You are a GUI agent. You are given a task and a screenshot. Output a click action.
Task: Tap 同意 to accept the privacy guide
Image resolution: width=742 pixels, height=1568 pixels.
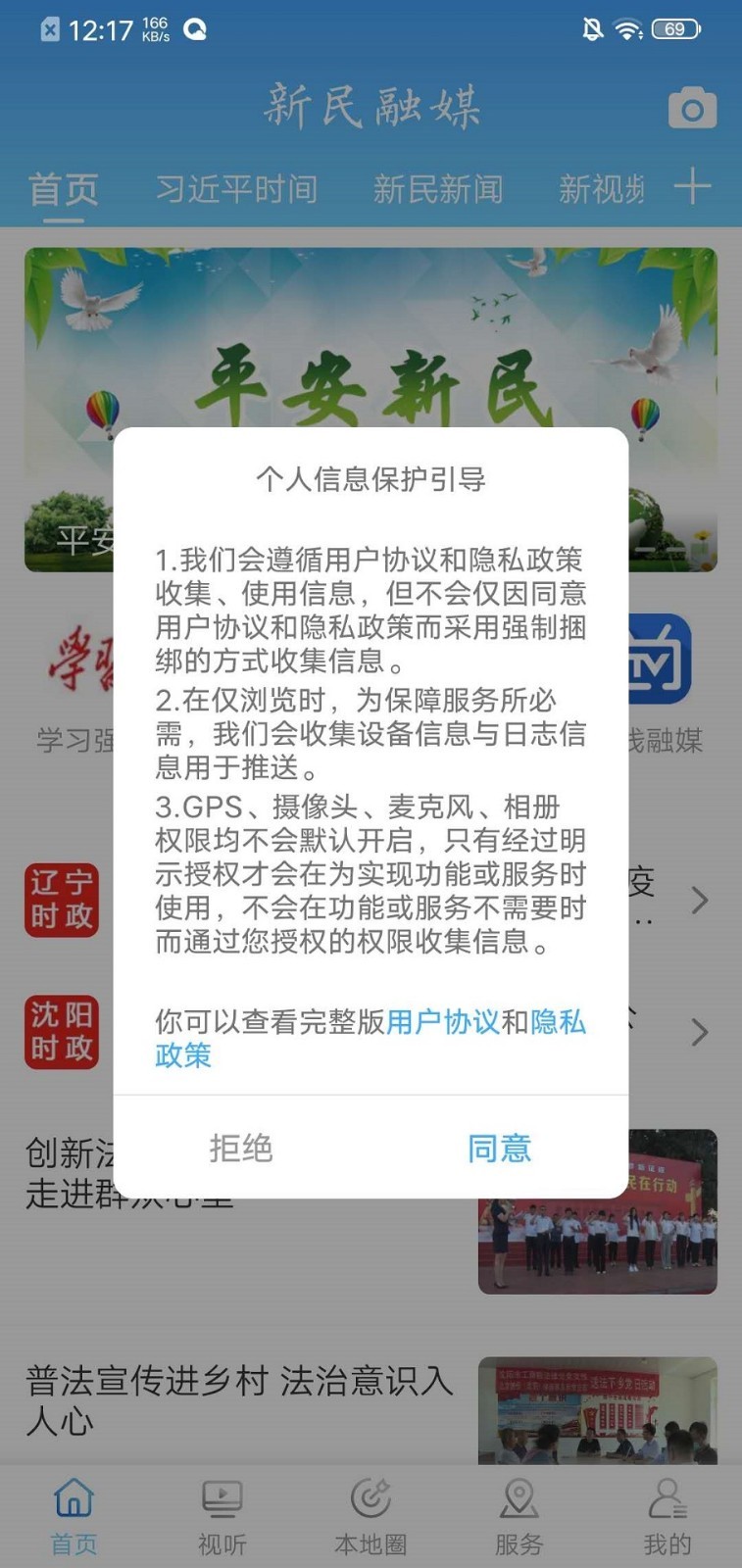point(498,1149)
